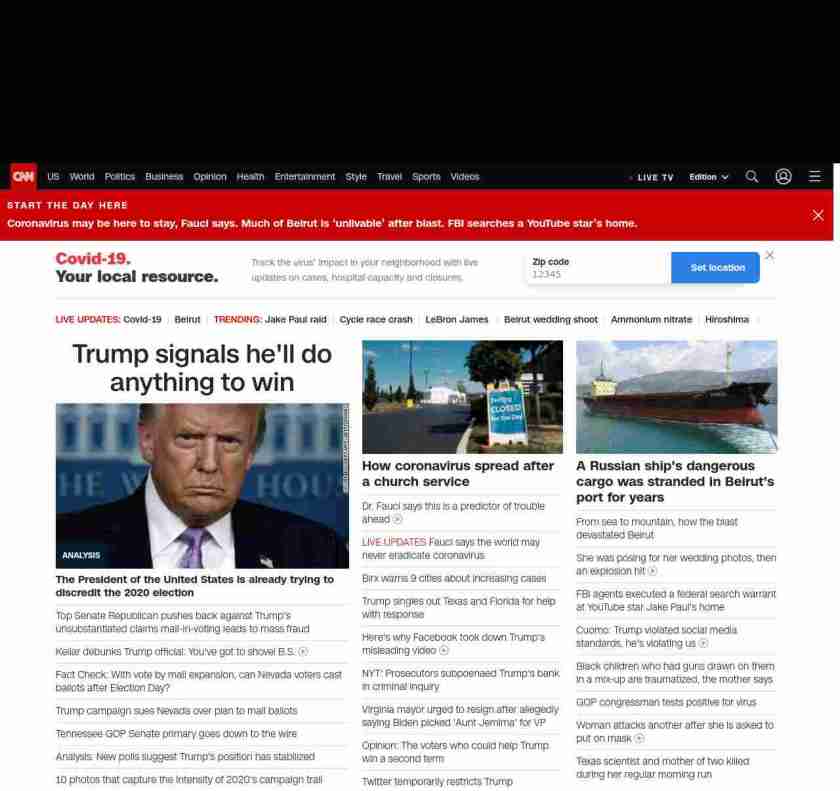The width and height of the screenshot is (840, 791).
Task: Open the GOP congressman tests positive story
Action: click(666, 702)
